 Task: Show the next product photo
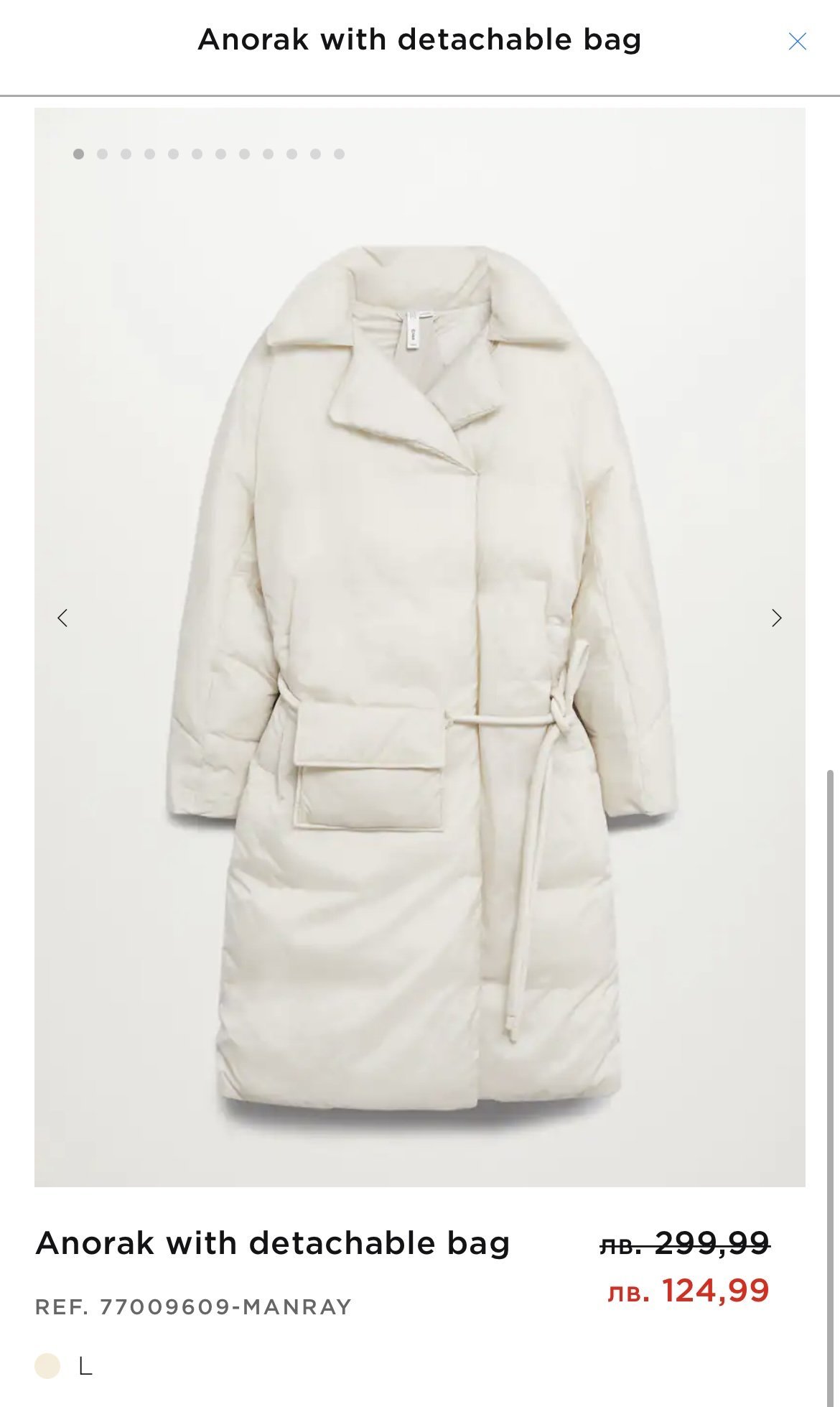coord(776,618)
